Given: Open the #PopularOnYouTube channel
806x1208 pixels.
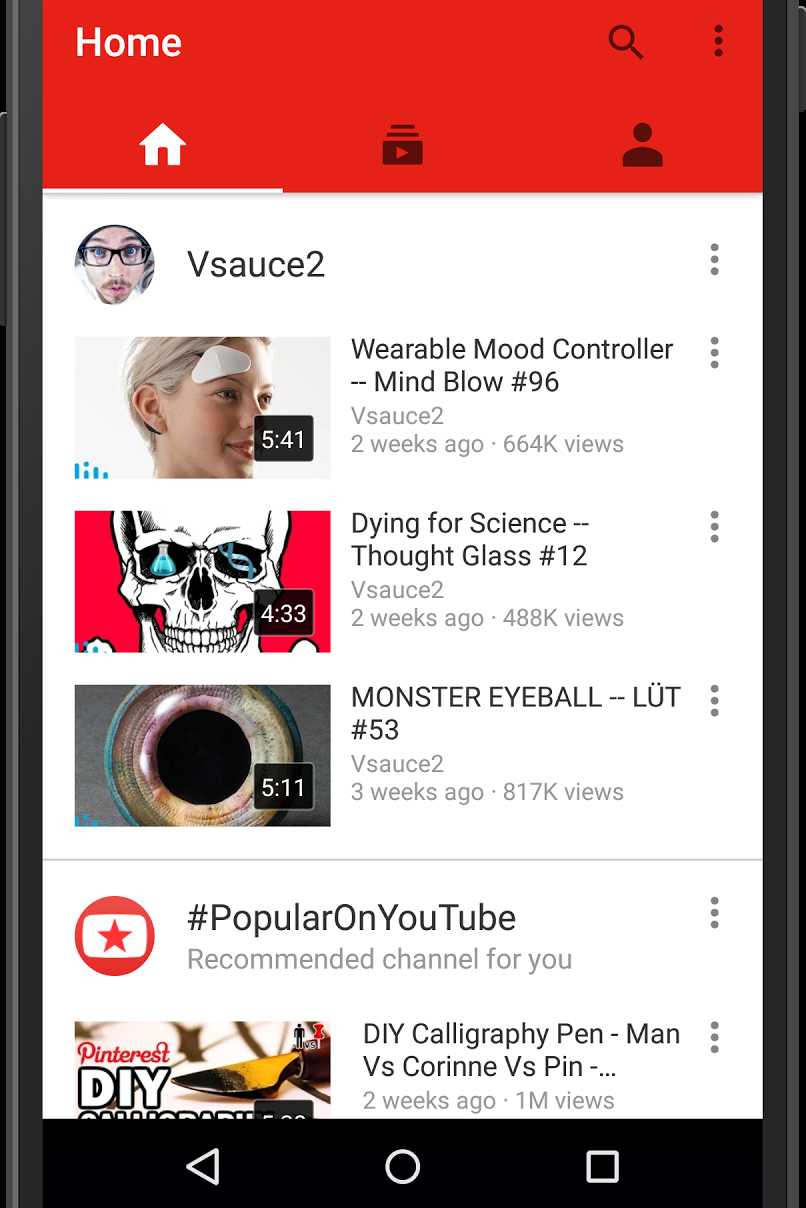Looking at the screenshot, I should pos(350,918).
